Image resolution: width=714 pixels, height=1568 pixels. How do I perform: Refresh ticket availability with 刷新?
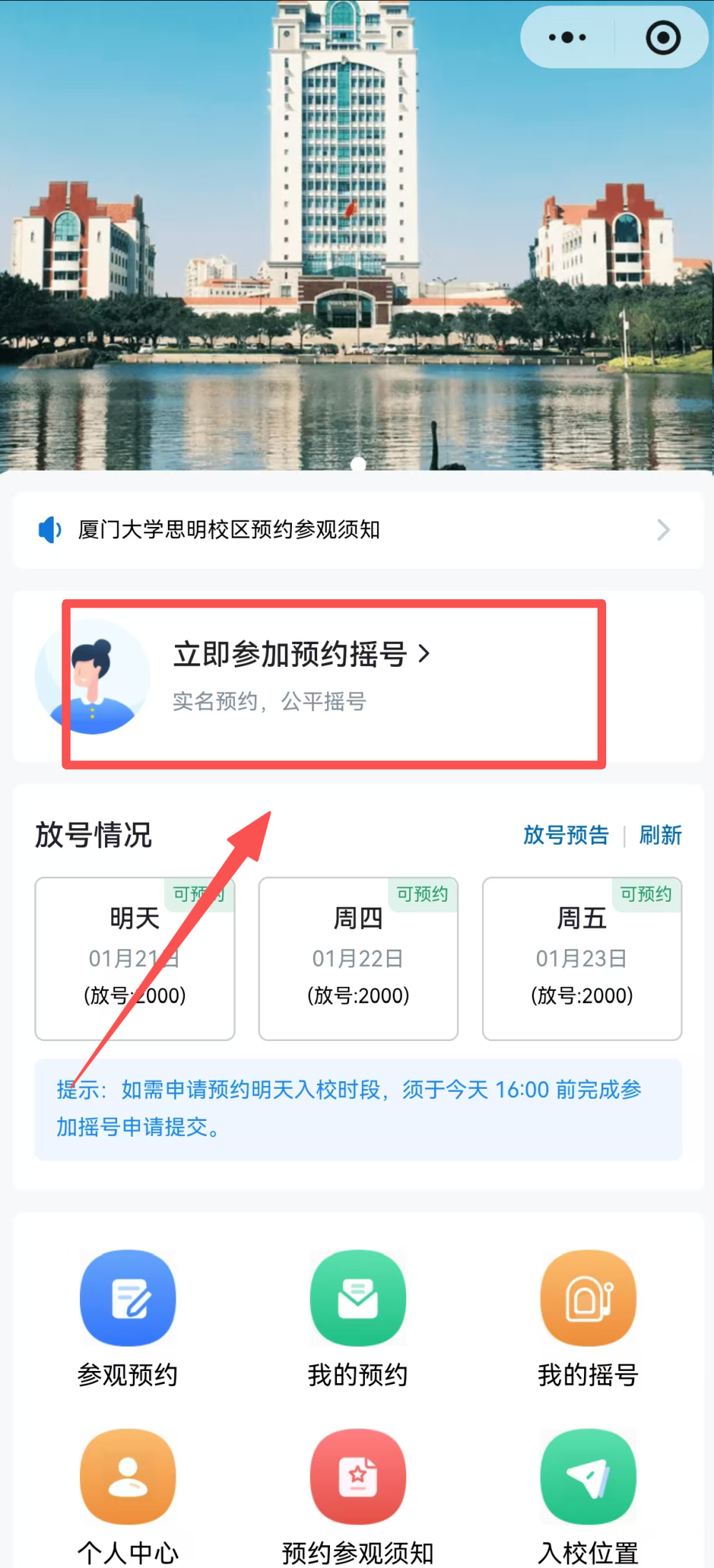click(x=660, y=835)
